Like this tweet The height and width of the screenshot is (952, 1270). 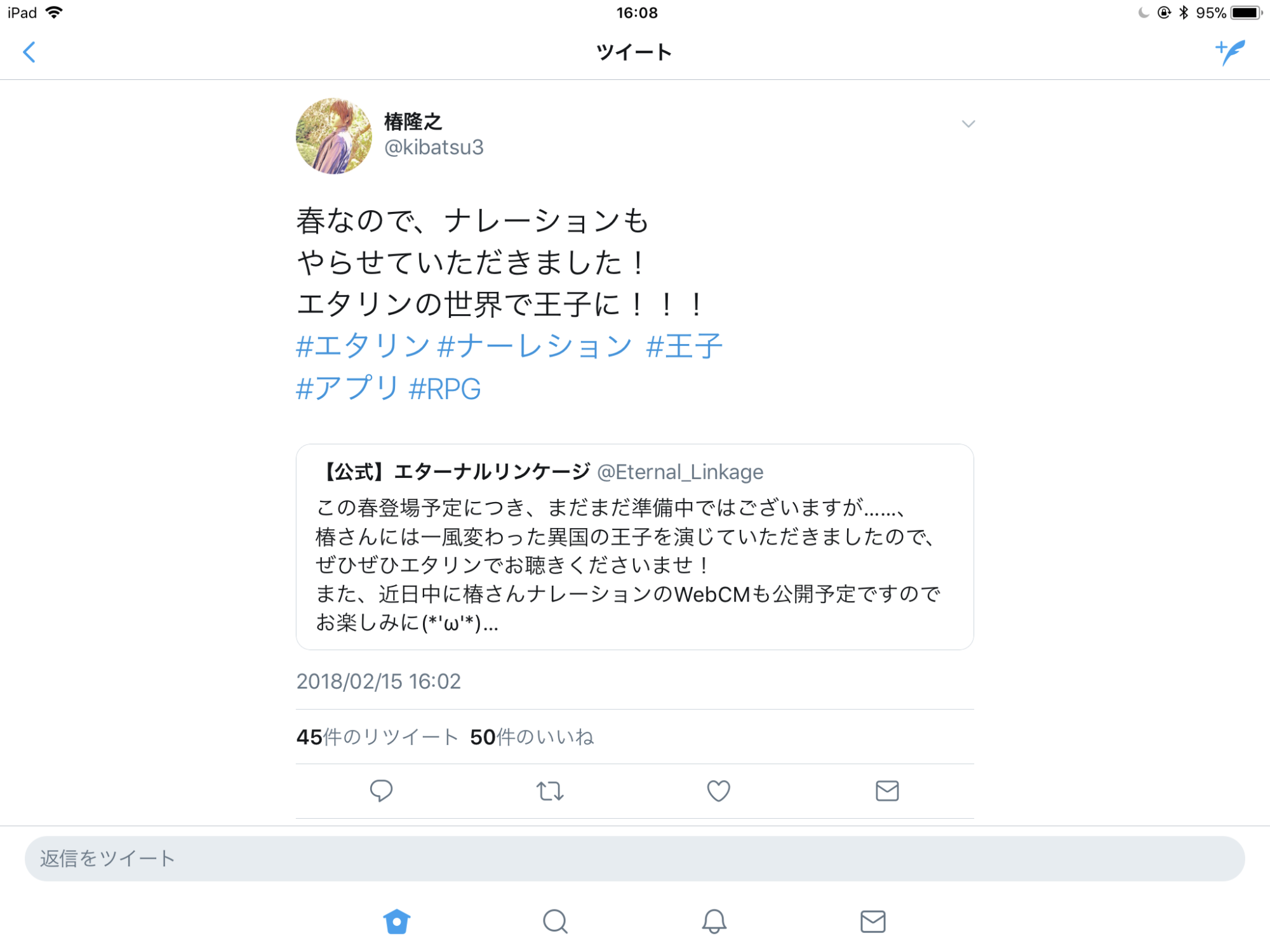click(718, 791)
